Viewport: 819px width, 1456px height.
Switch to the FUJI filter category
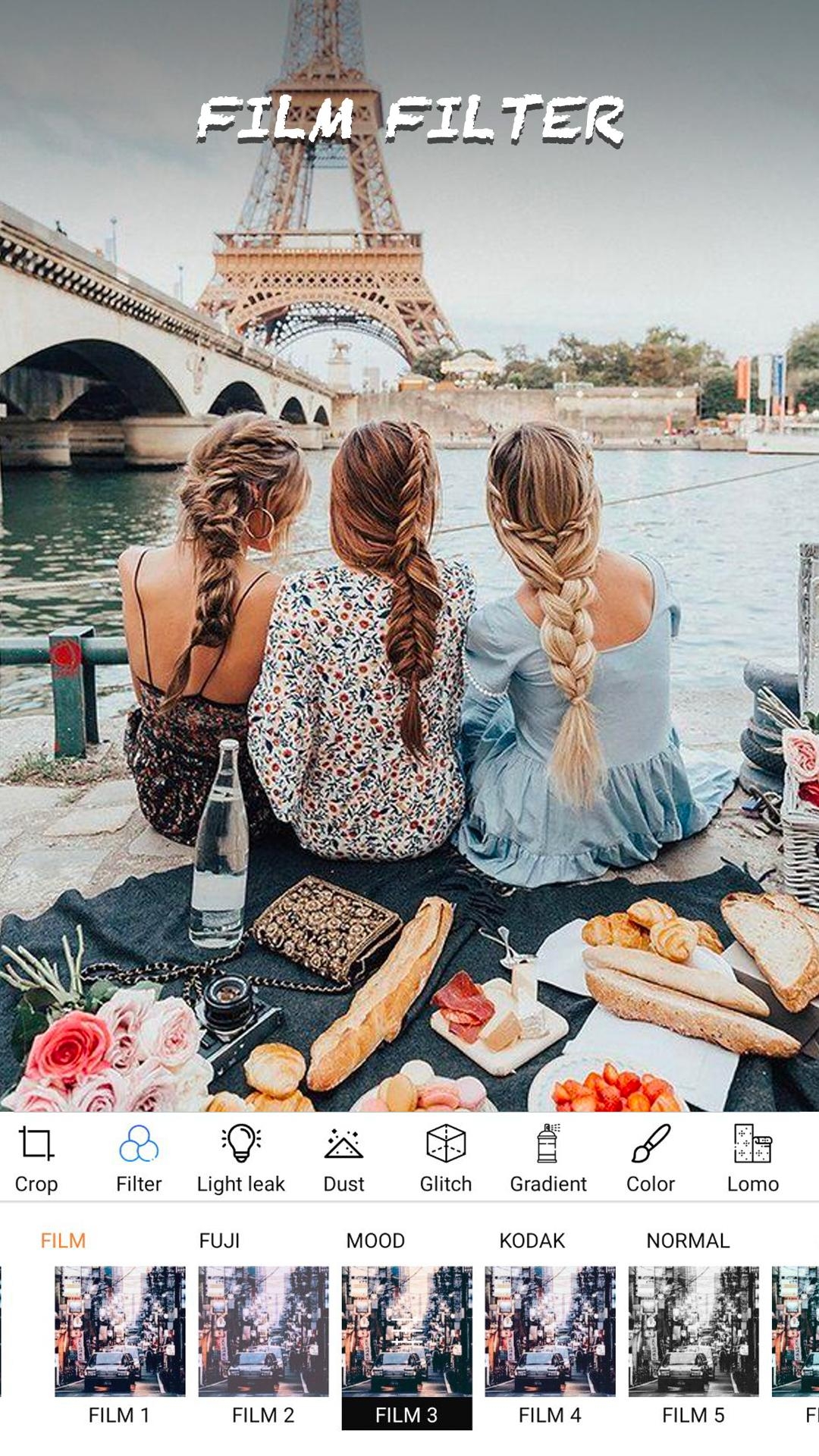[219, 1241]
